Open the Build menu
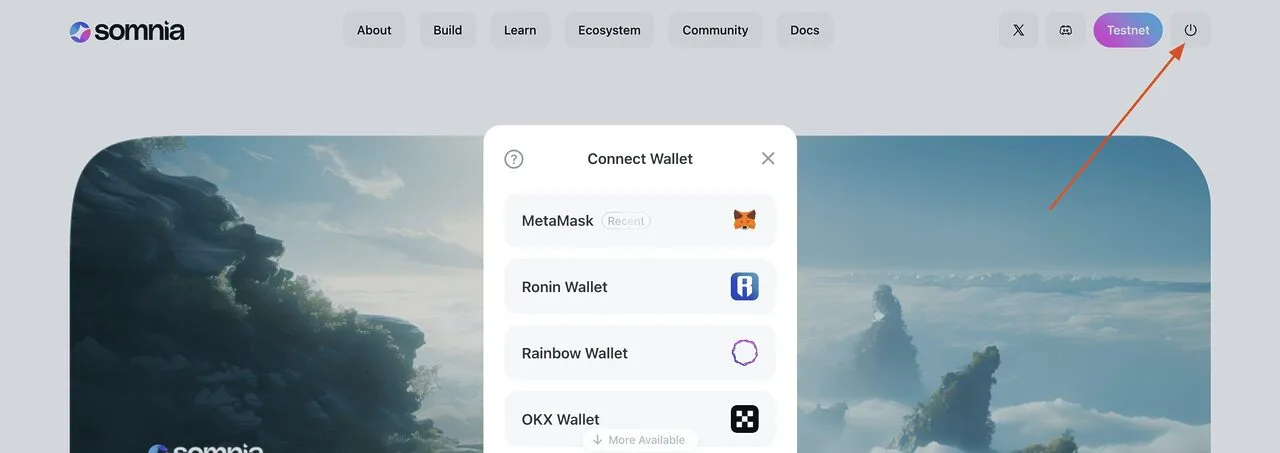 point(447,30)
